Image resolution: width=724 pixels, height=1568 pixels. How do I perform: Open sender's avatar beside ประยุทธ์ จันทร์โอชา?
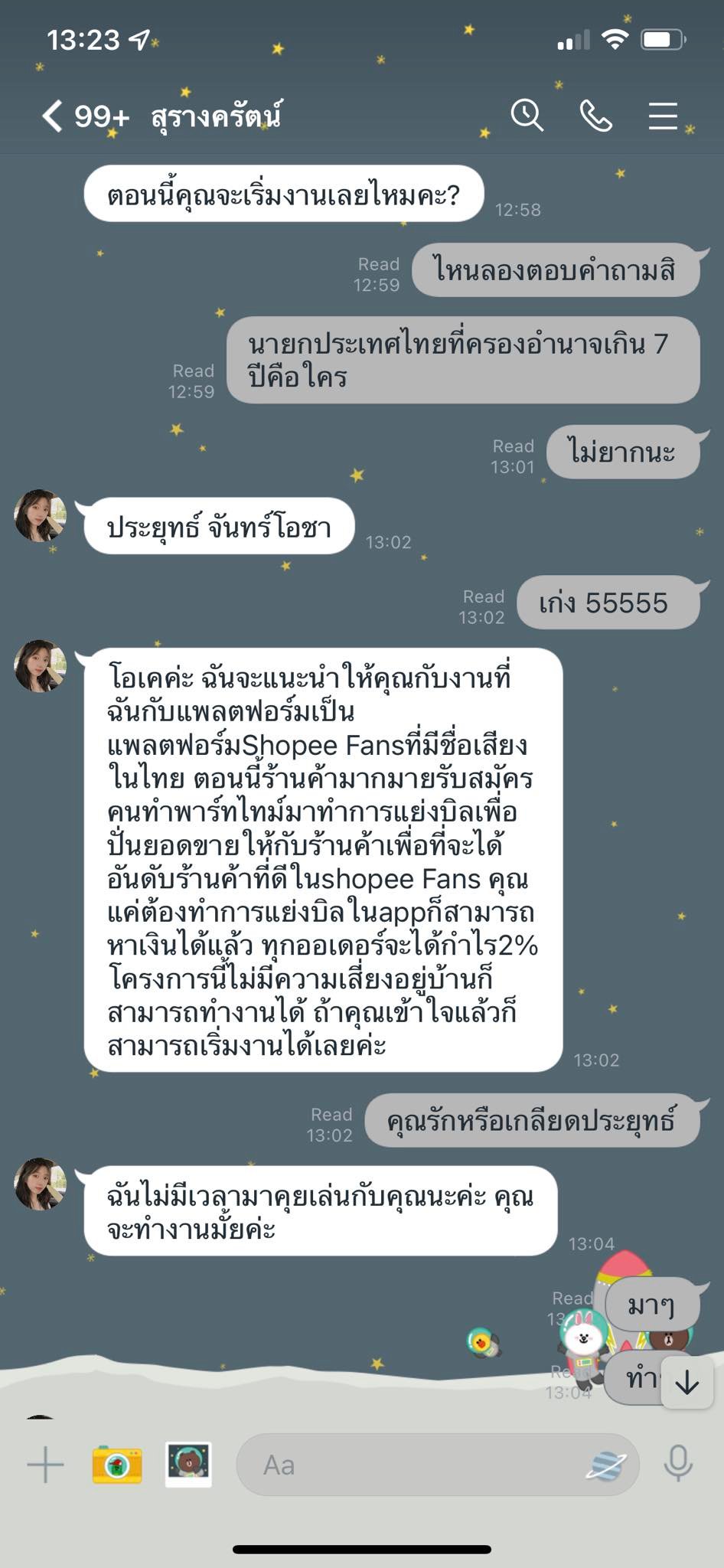click(41, 516)
